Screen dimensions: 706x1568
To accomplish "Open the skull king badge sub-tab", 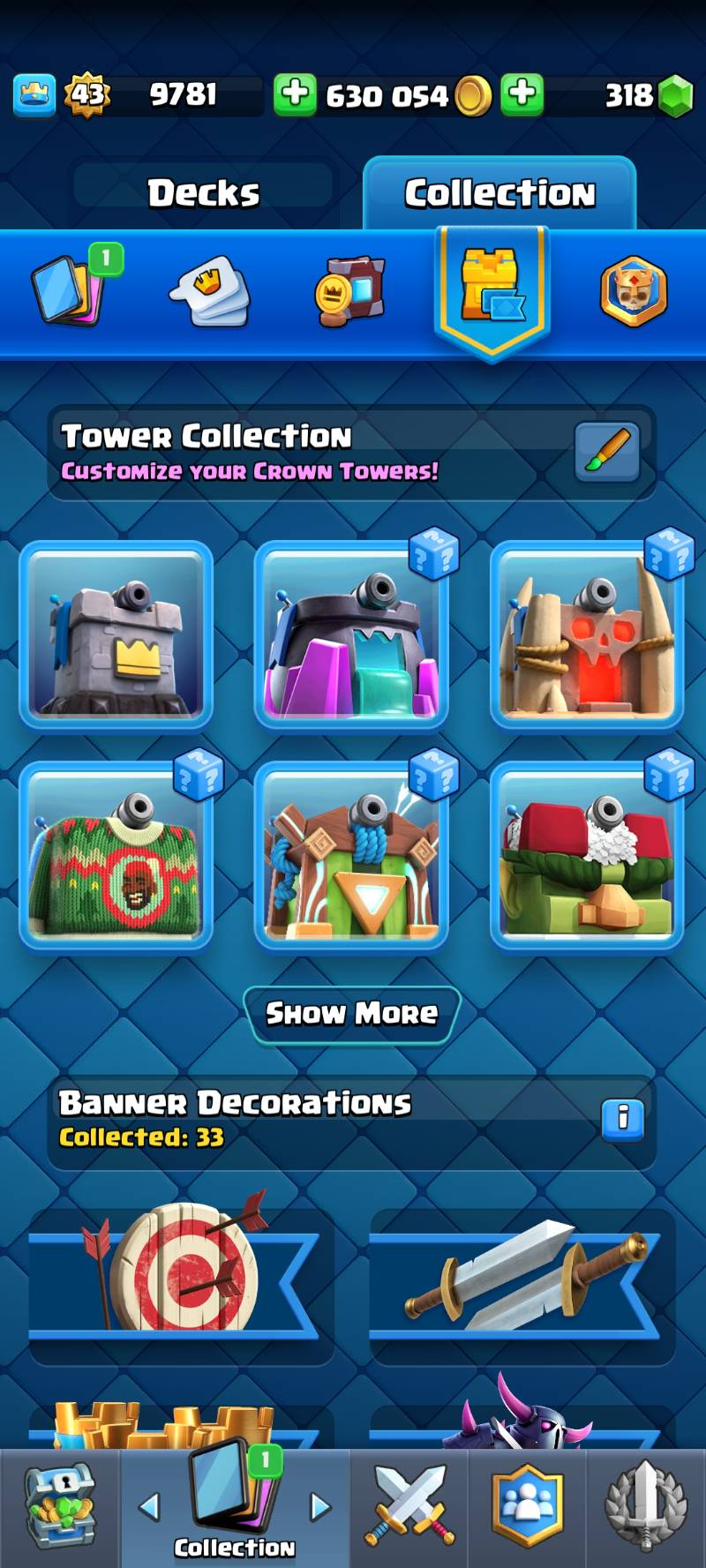I will (634, 291).
